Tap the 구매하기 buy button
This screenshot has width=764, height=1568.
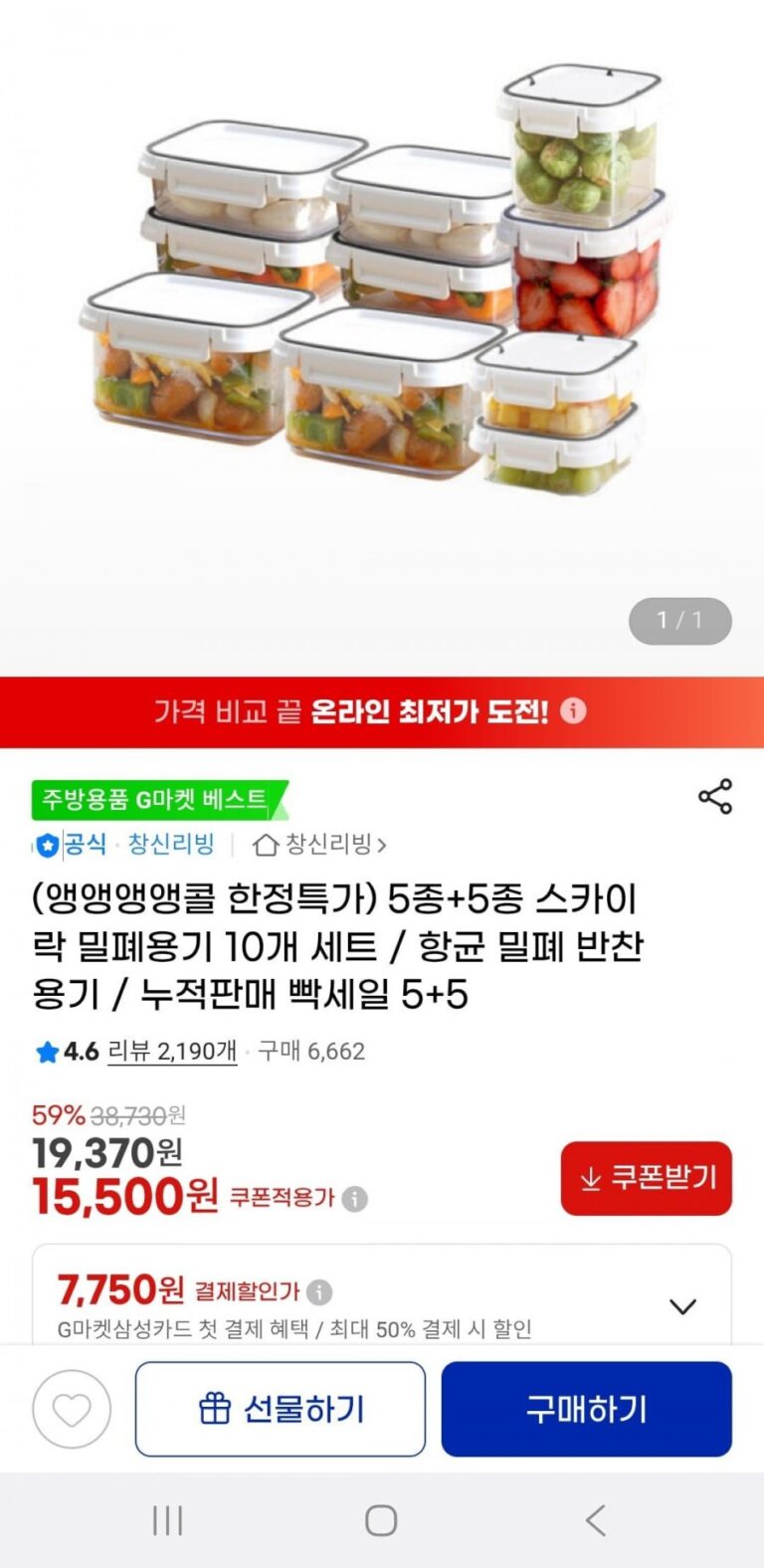pos(587,1409)
